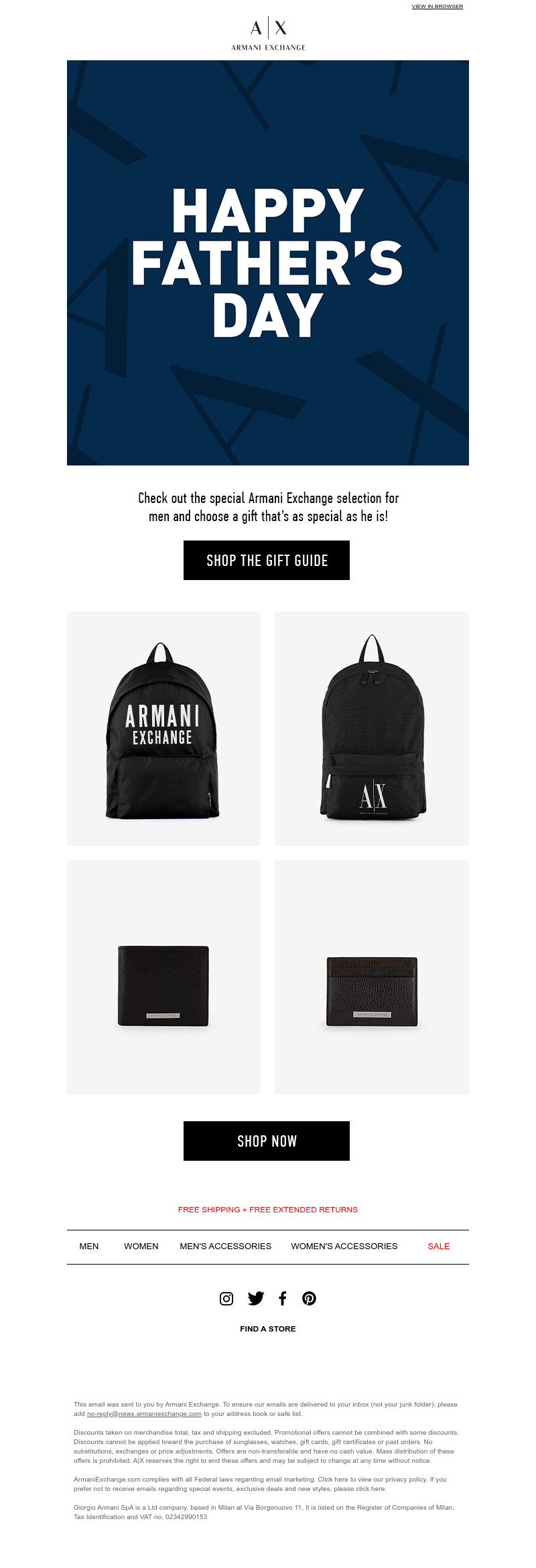The width and height of the screenshot is (536, 1568).
Task: Open Women's Accessories link
Action: click(344, 1246)
